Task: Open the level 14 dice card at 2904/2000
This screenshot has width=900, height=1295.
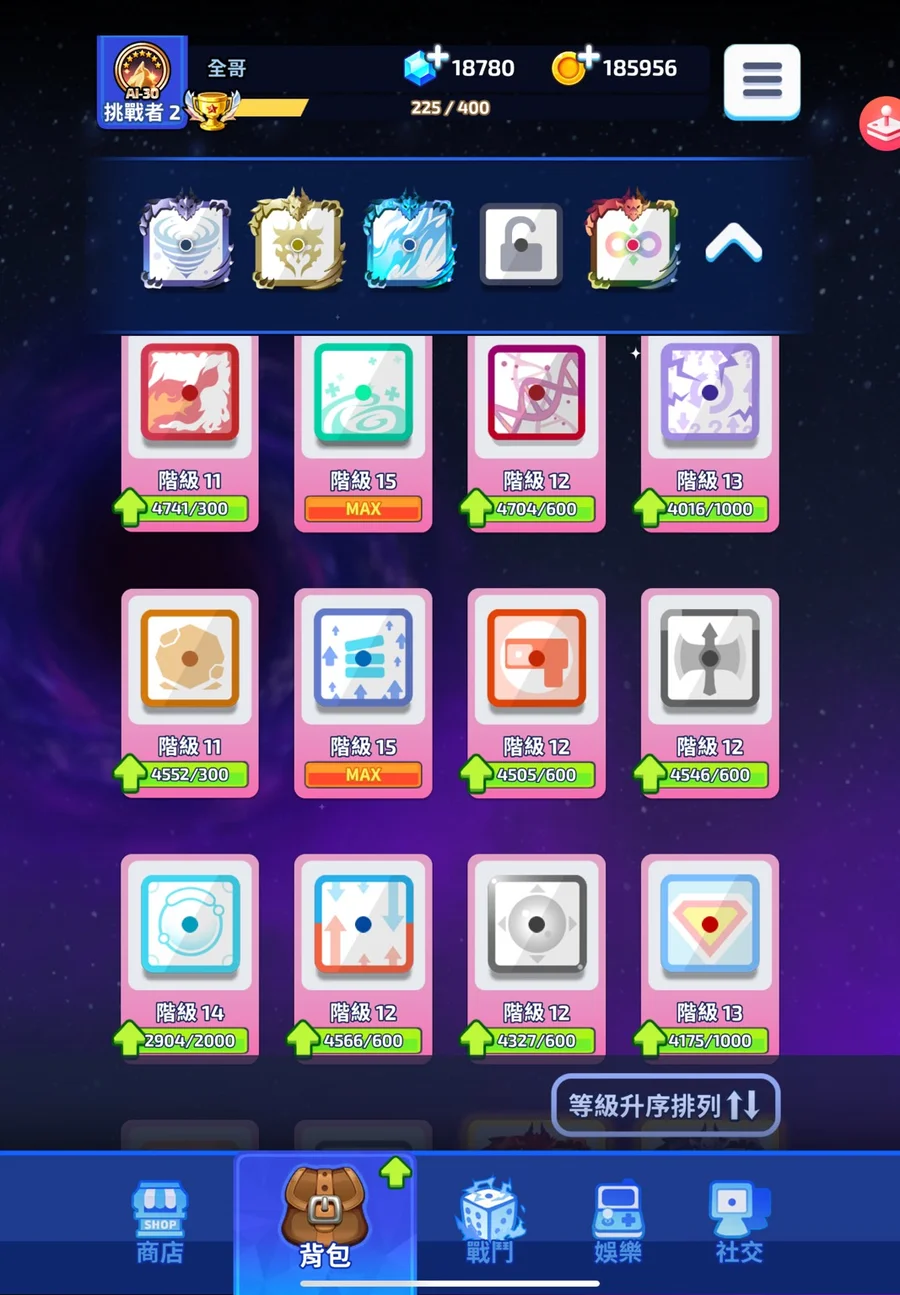Action: (189, 955)
